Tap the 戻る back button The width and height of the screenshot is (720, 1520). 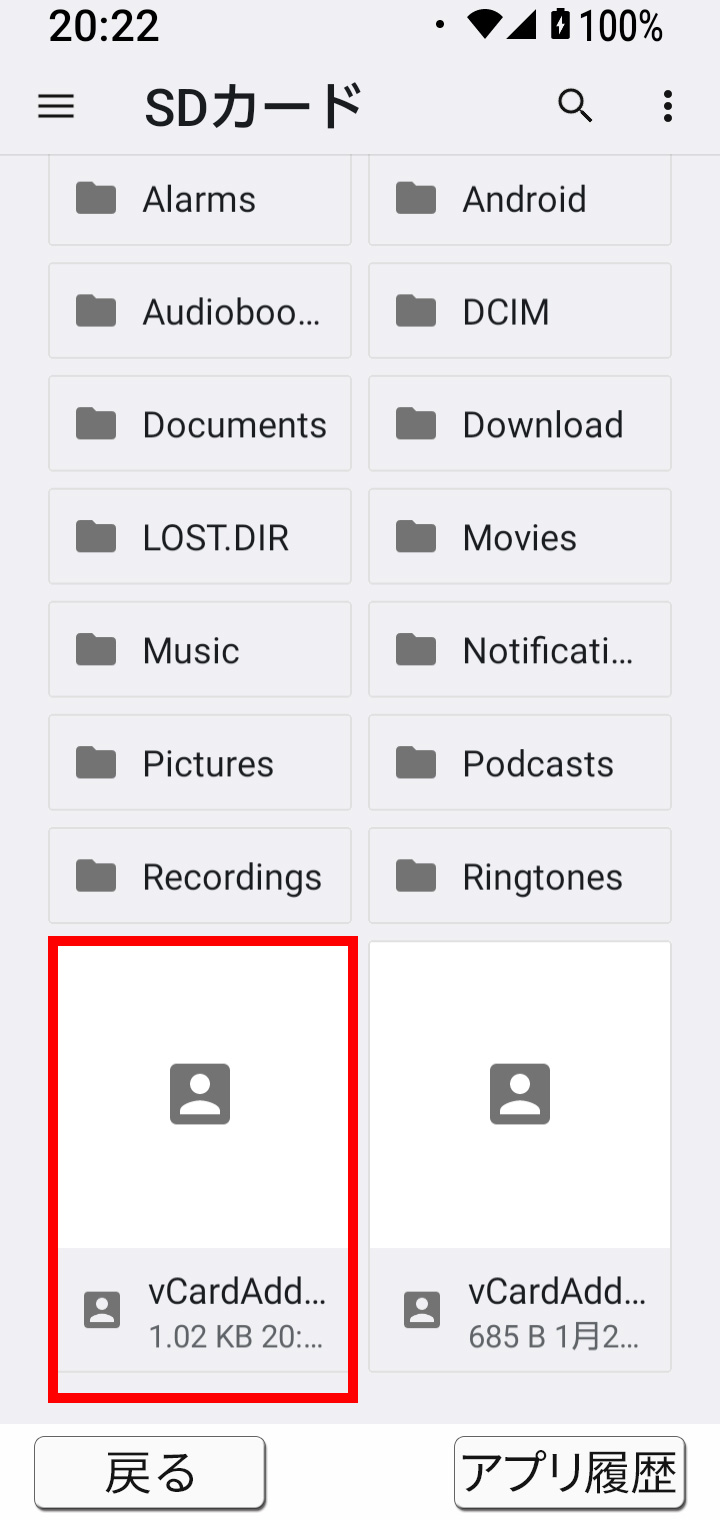point(150,1473)
